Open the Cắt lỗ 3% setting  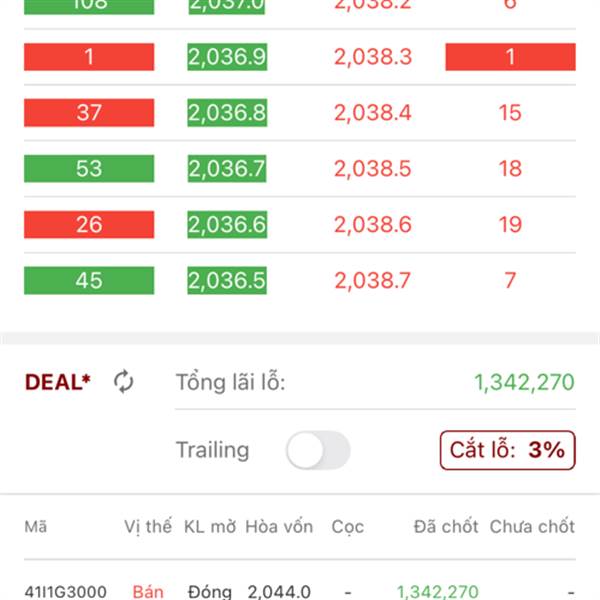tap(507, 450)
